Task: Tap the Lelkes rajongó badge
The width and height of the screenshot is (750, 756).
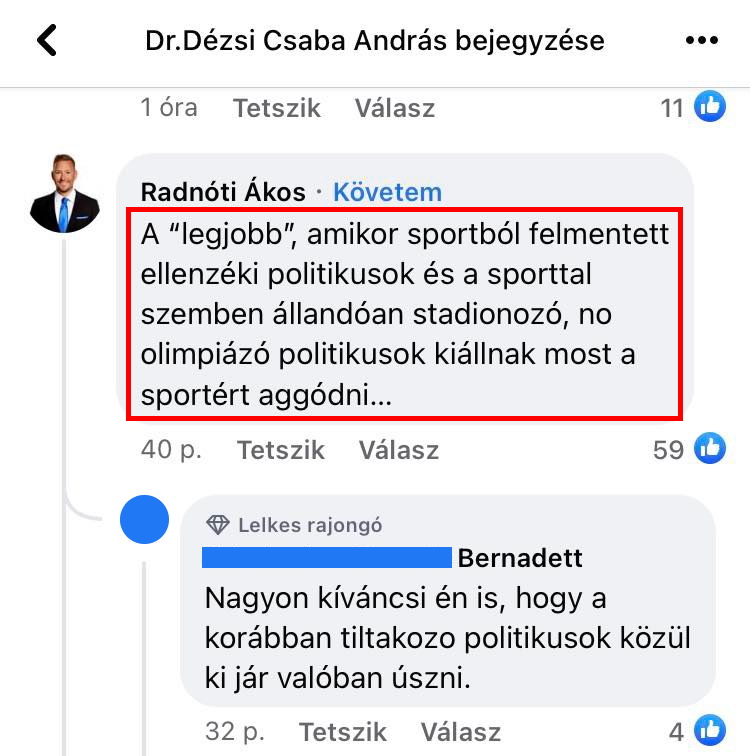Action: click(294, 525)
